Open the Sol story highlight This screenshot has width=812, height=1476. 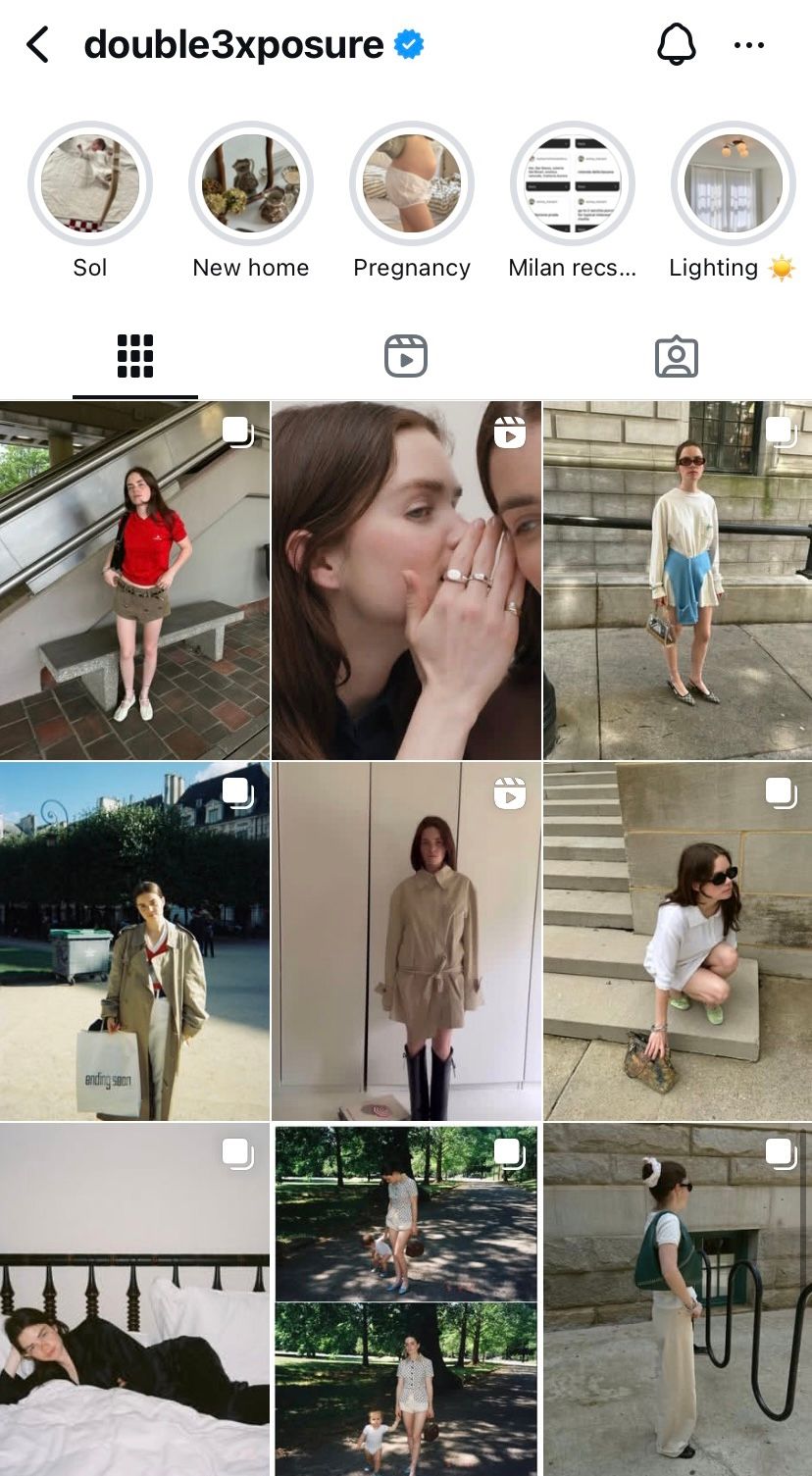pos(90,183)
